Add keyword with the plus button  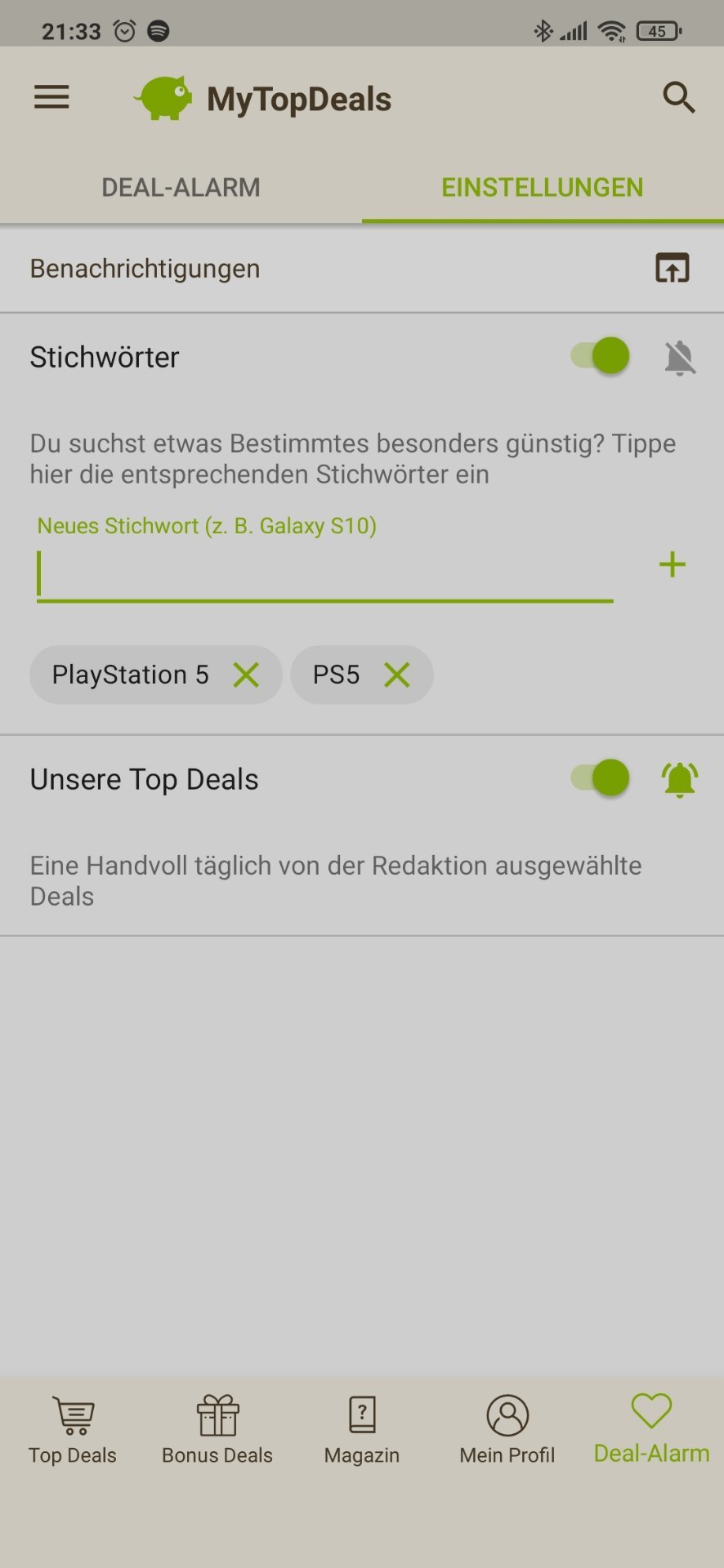(672, 565)
